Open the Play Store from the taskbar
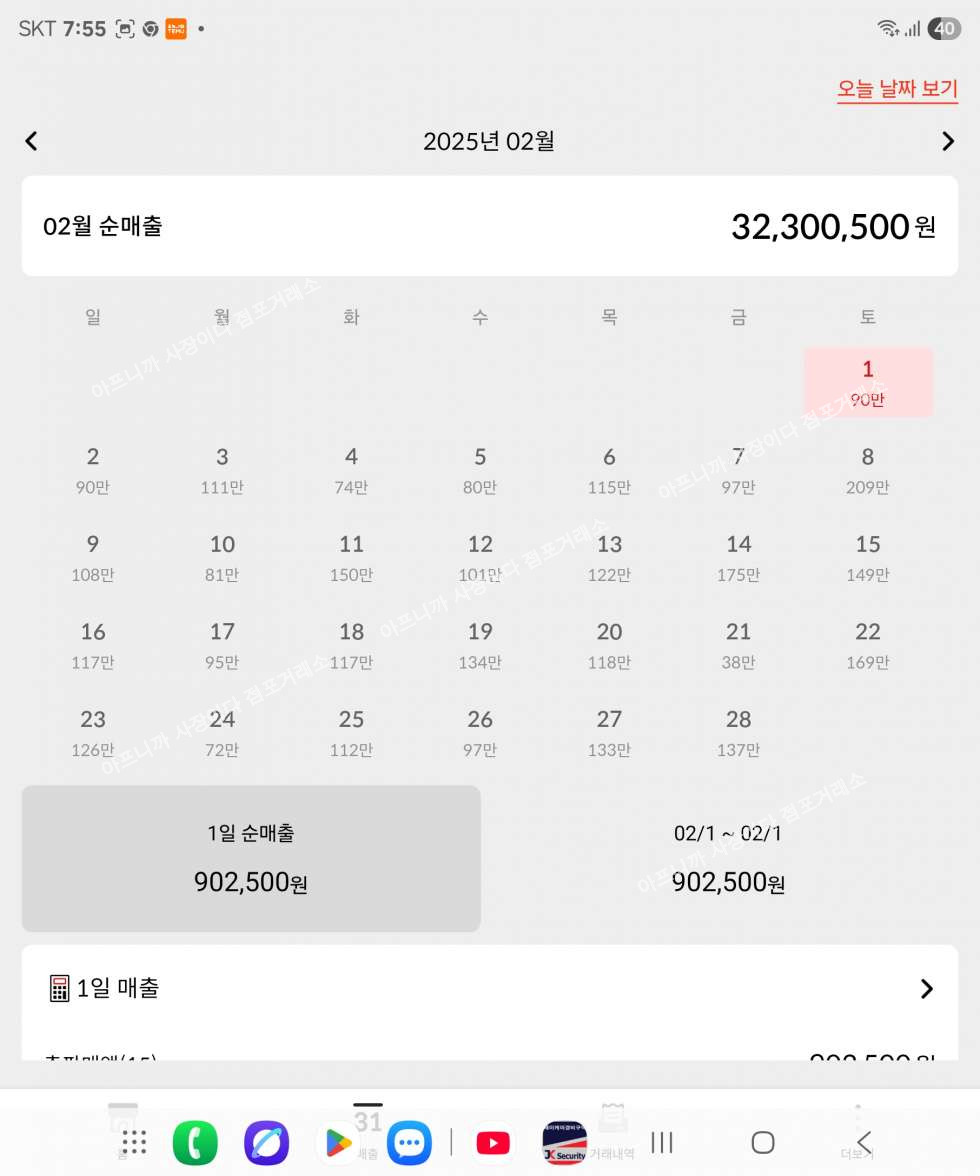The image size is (980, 1176). [337, 1143]
